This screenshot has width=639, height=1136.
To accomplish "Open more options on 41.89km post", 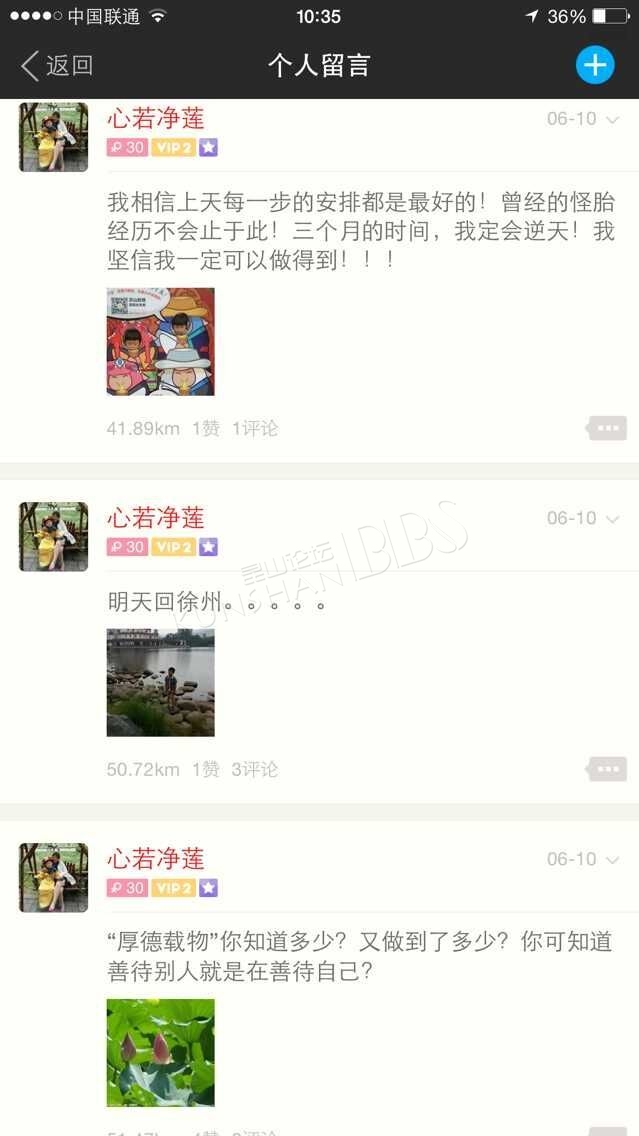I will (x=607, y=428).
